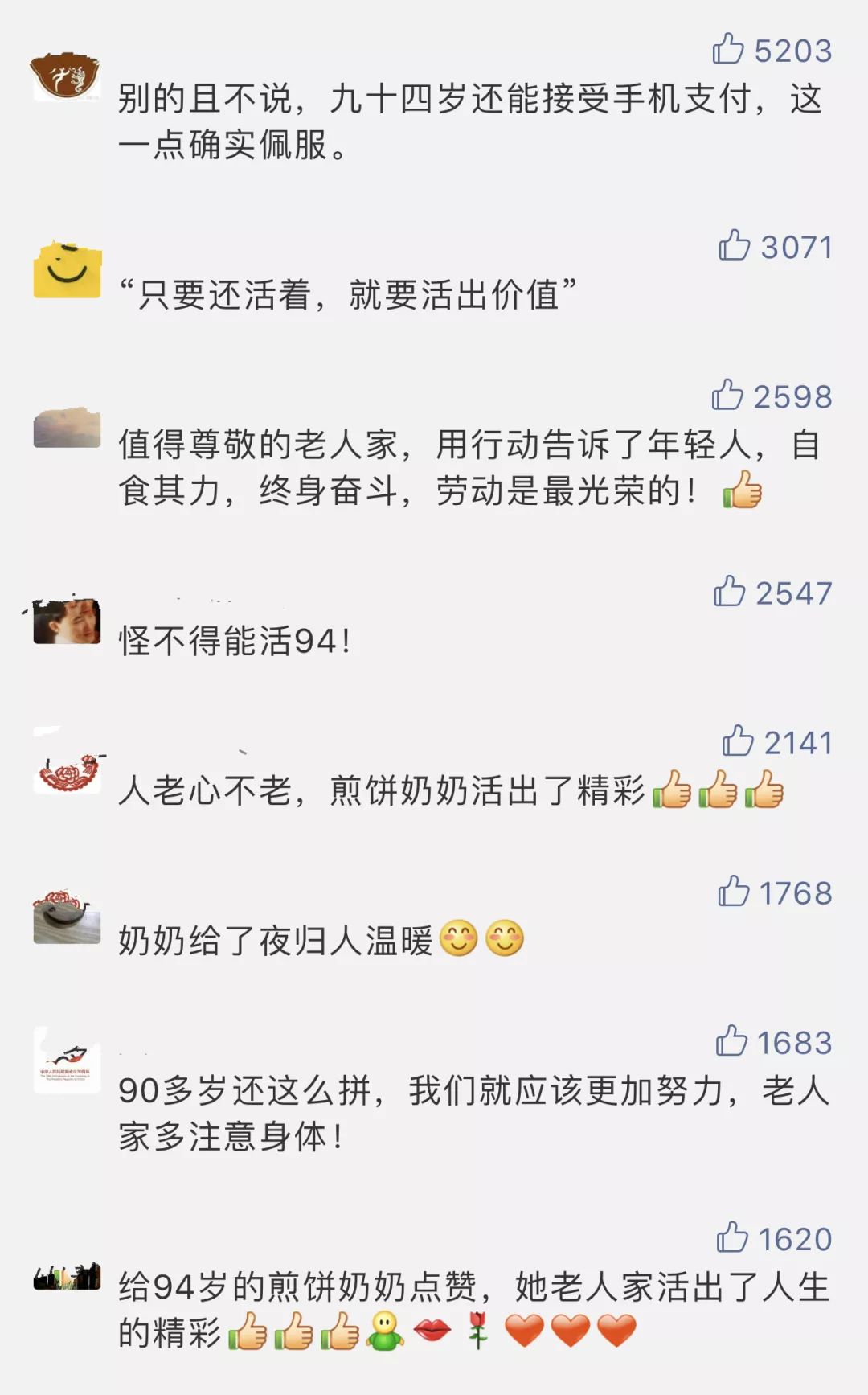Like the comment with 1620 likes
868x1395 pixels.
(x=732, y=1237)
